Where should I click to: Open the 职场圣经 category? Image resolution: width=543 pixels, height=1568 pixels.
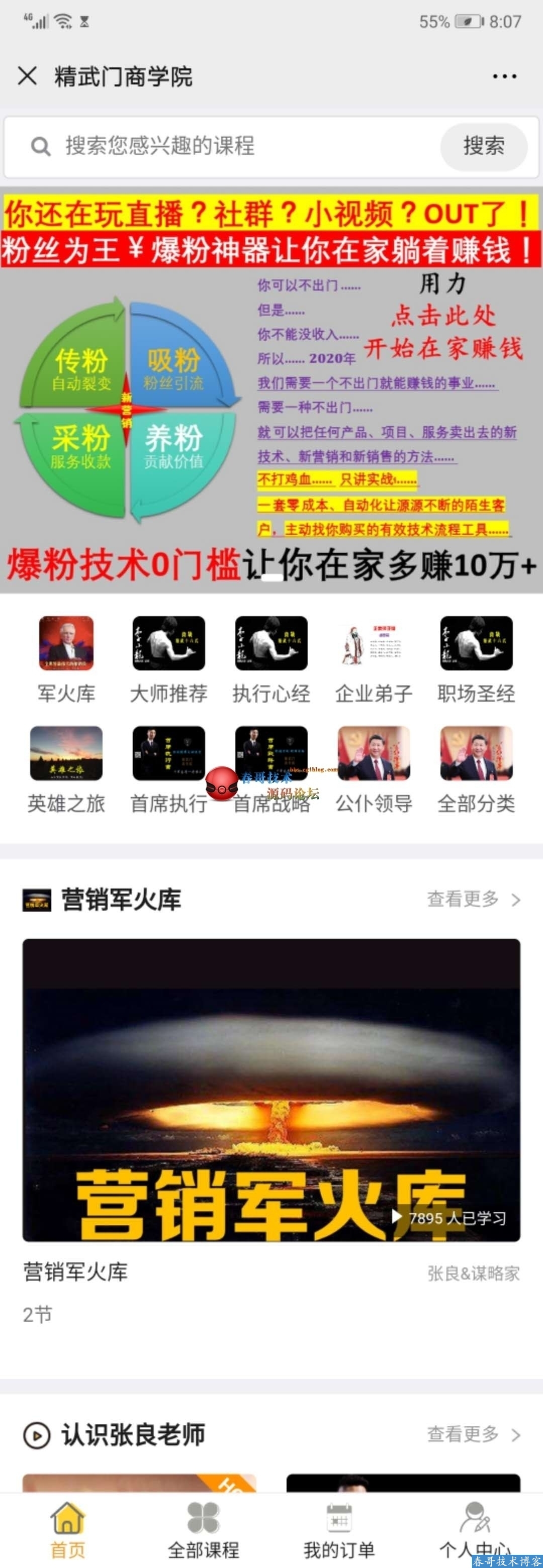[476, 660]
